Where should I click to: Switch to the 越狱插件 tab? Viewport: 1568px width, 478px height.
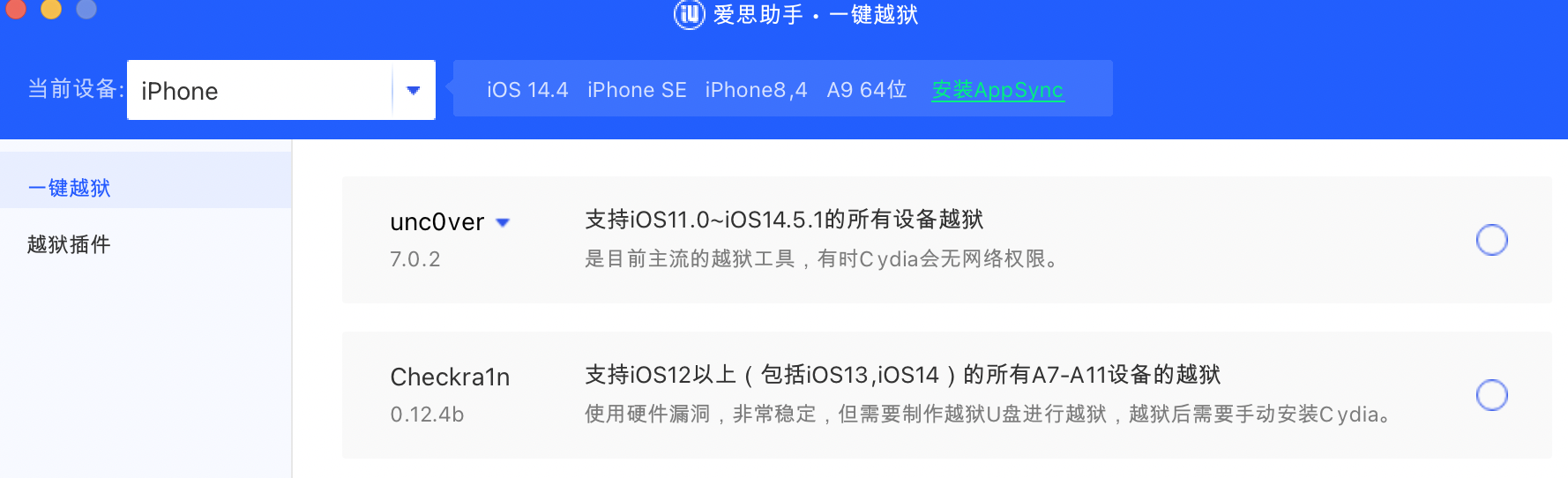(x=69, y=244)
